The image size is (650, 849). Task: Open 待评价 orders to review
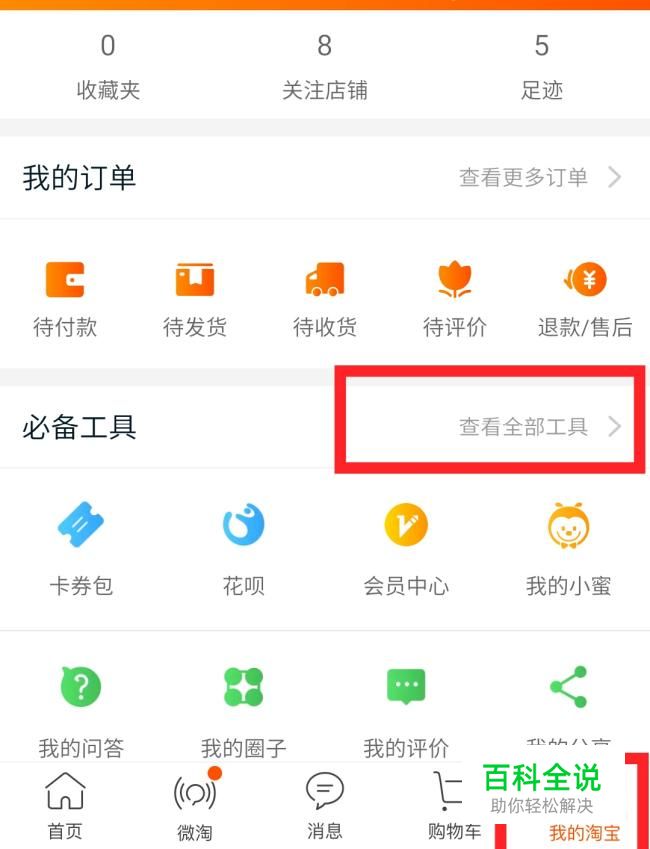tap(454, 297)
